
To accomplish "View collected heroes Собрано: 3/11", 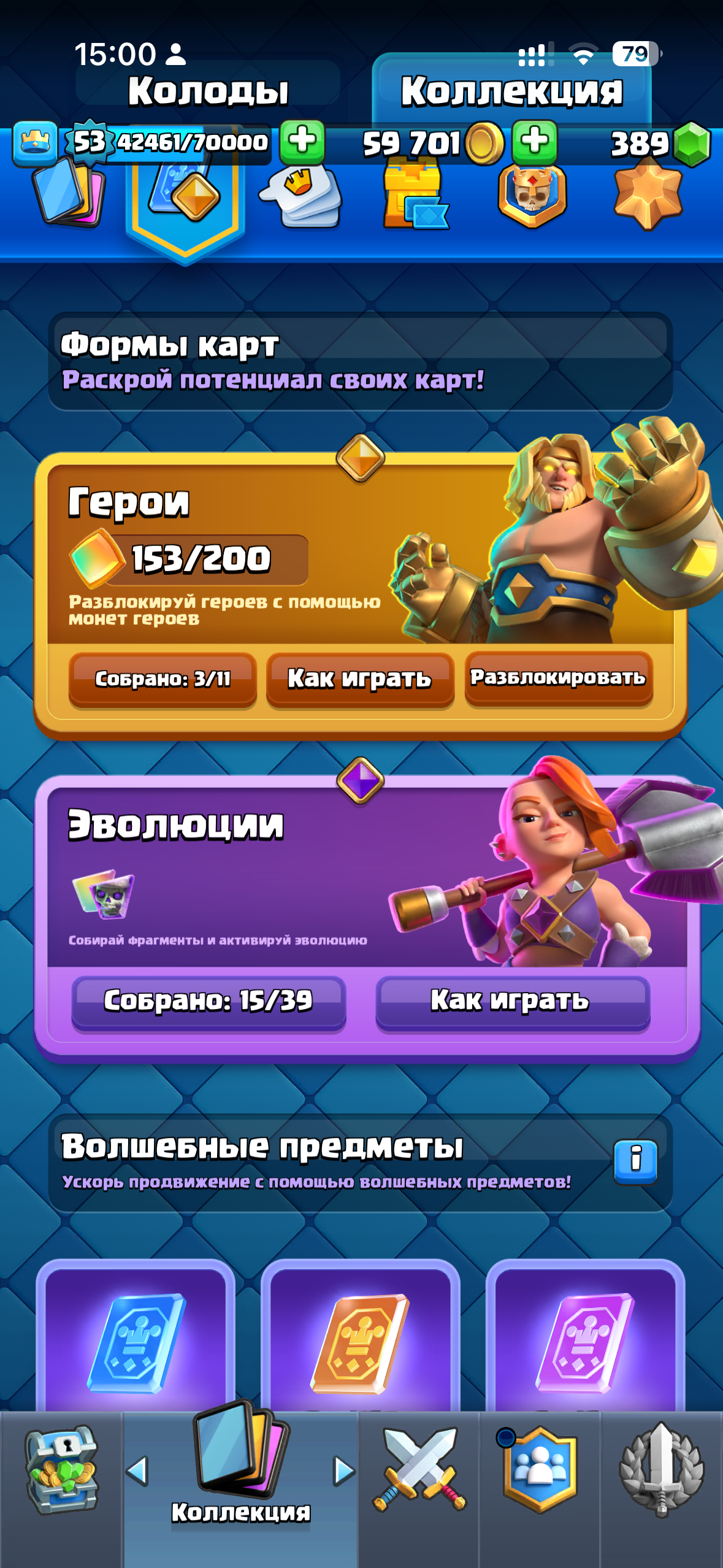I will point(163,679).
